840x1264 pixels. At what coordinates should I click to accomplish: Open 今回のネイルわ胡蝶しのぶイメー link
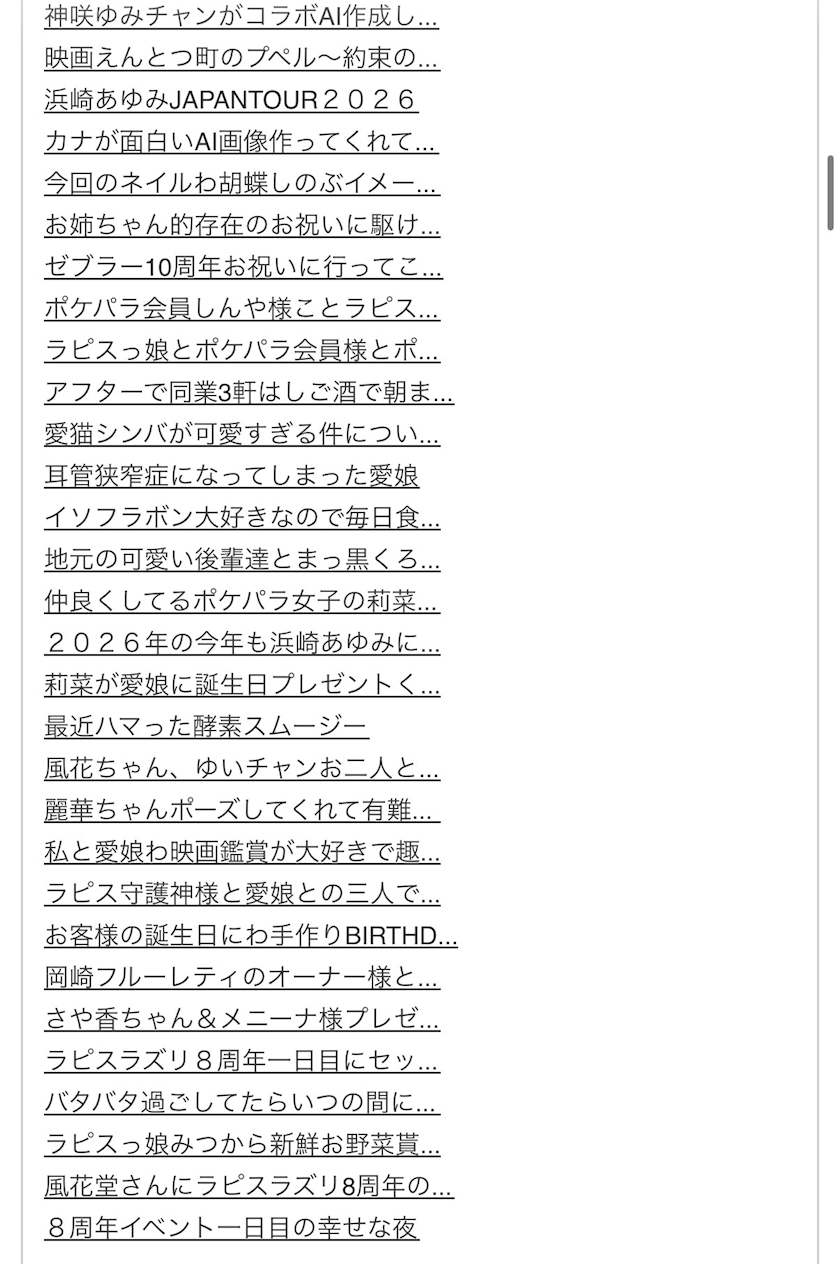pos(242,184)
